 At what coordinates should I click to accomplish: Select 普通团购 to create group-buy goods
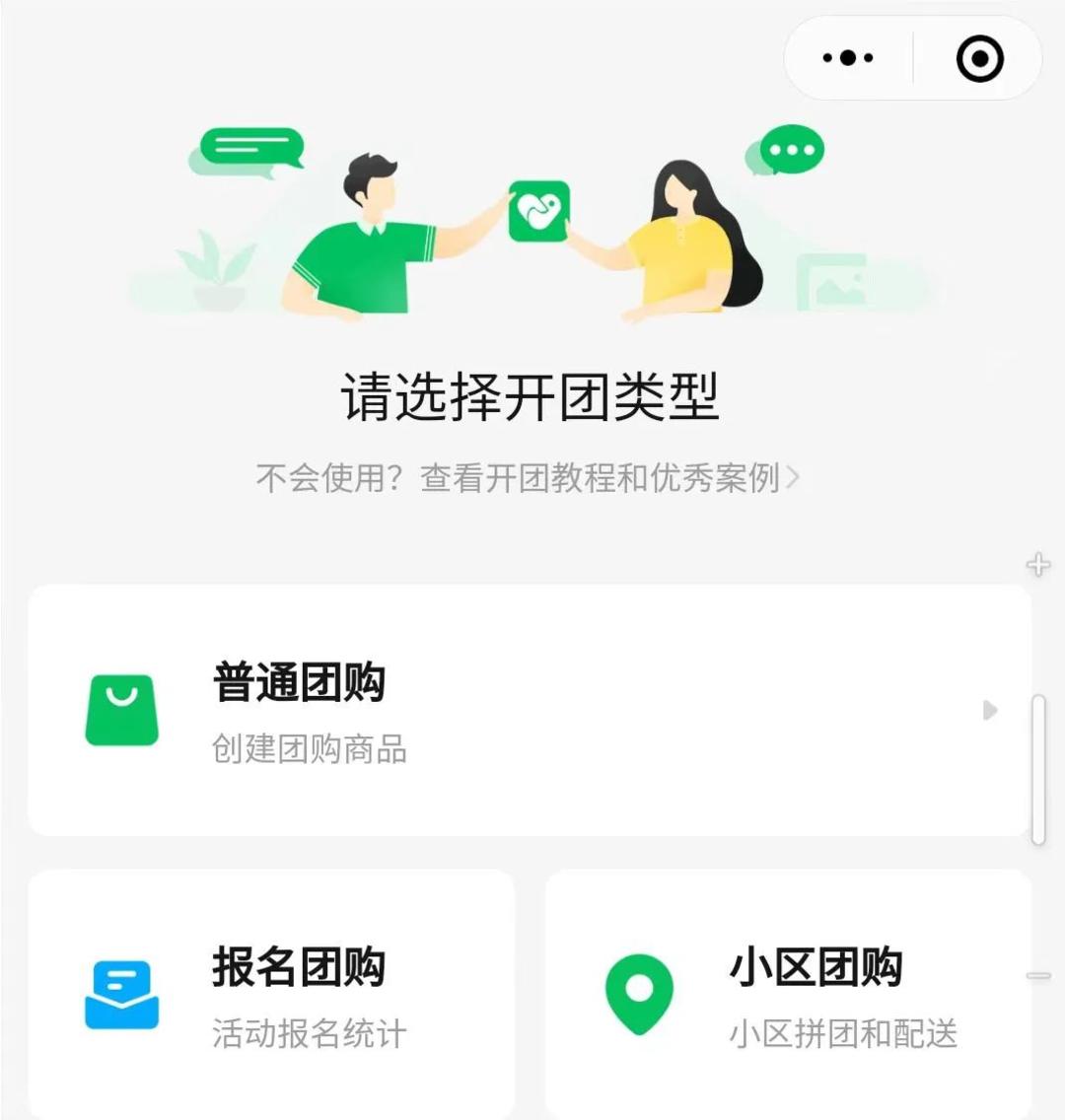coord(529,710)
